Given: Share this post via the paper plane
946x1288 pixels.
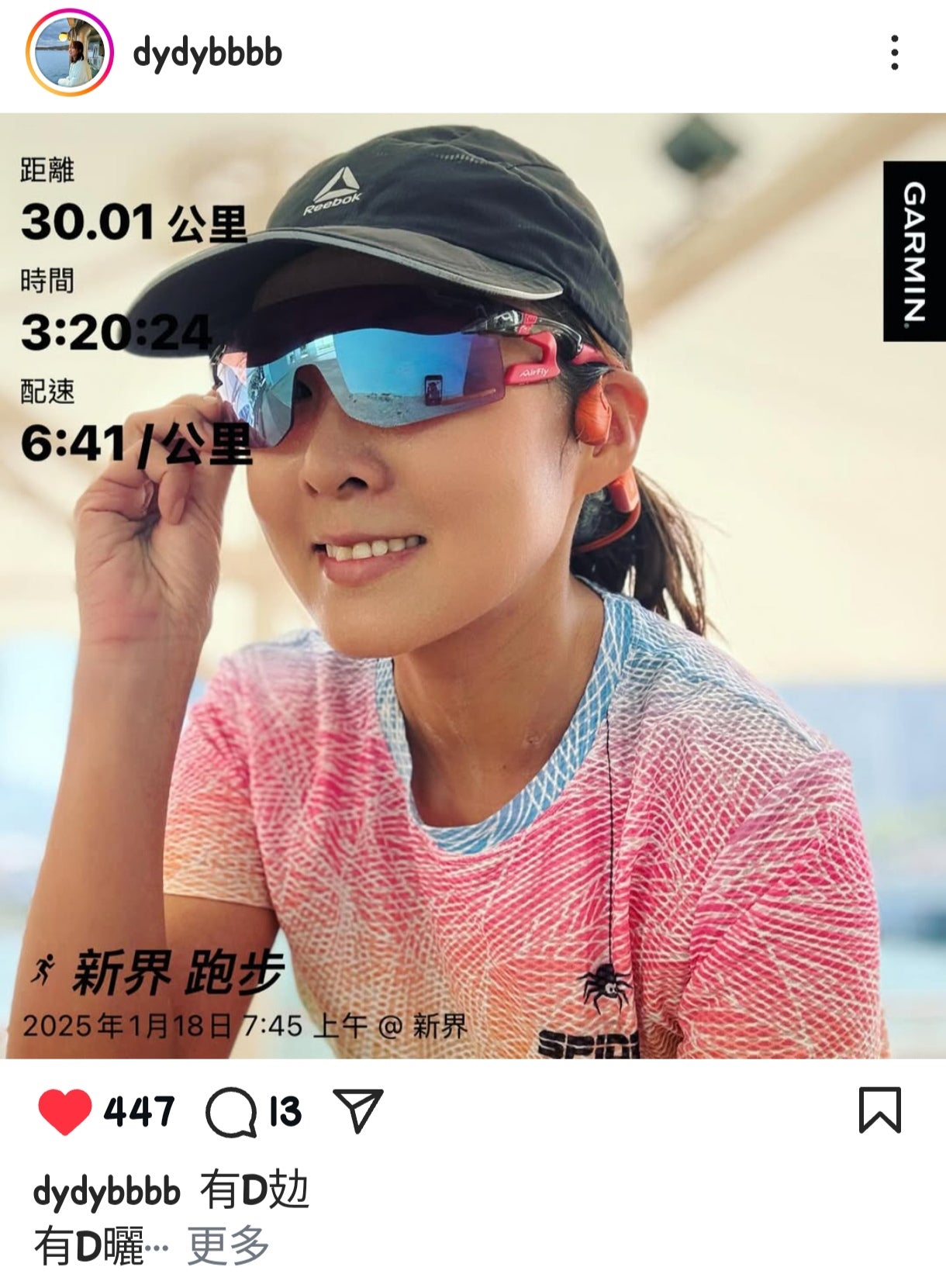Looking at the screenshot, I should pos(357,1110).
